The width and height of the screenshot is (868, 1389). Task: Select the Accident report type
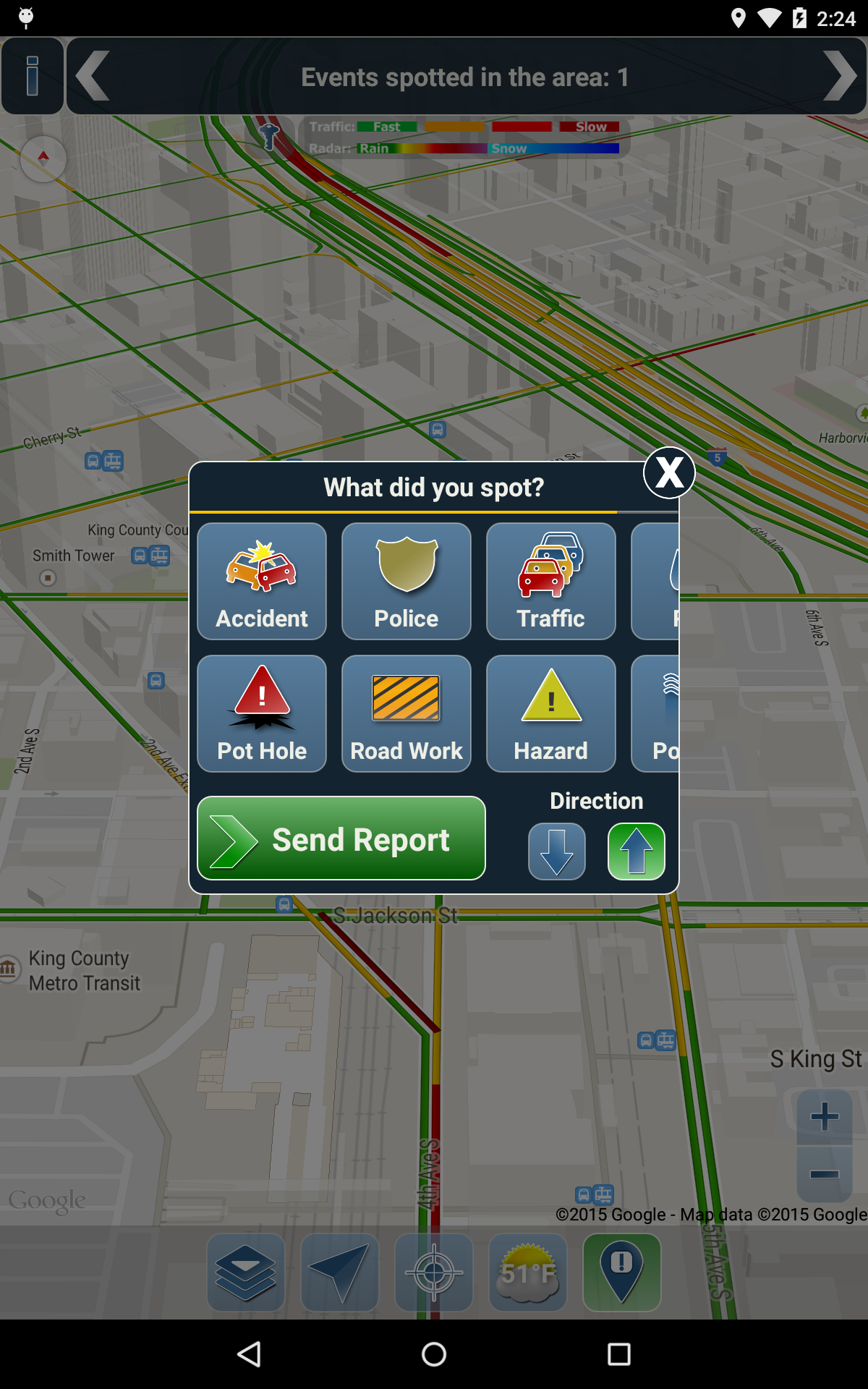(x=261, y=581)
